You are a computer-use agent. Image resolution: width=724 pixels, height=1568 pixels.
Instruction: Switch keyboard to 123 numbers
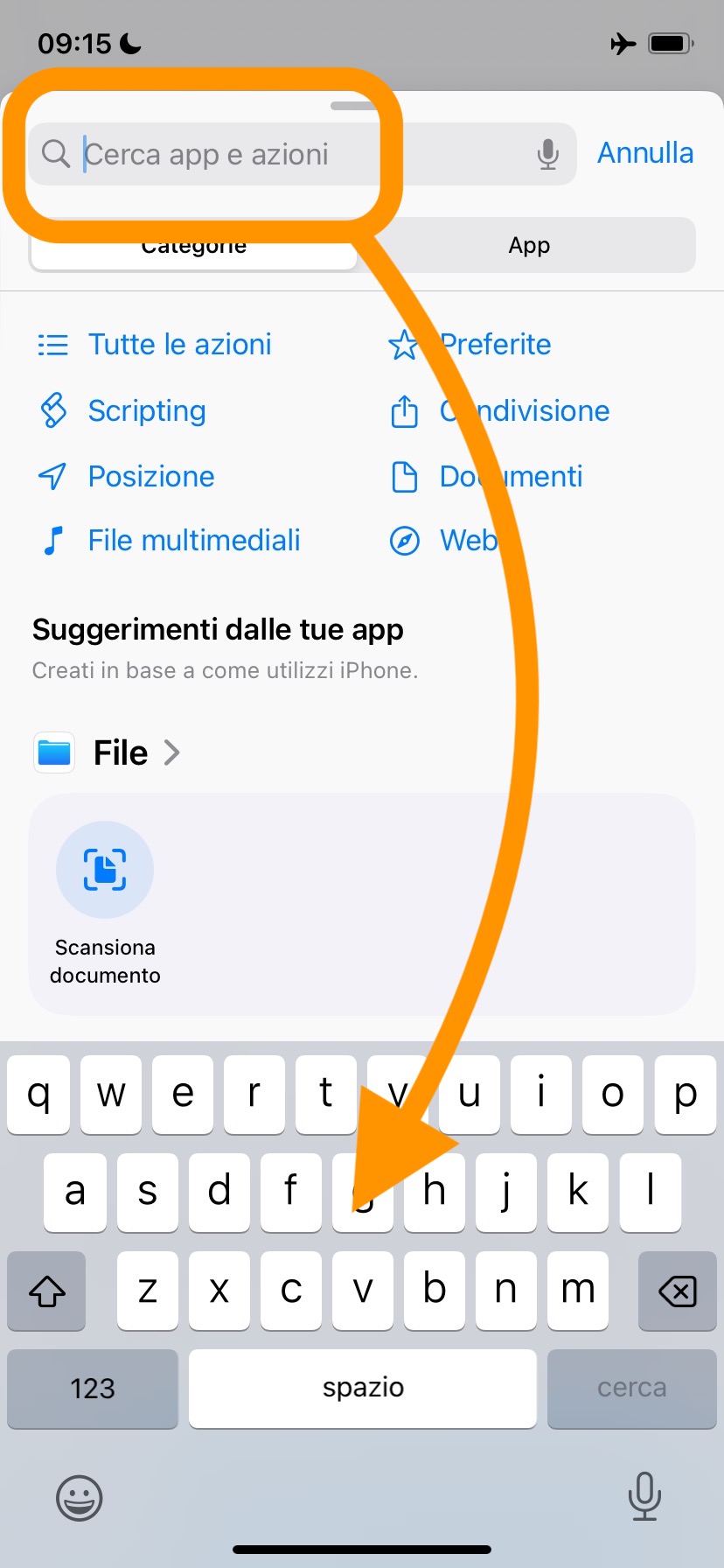coord(93,1389)
